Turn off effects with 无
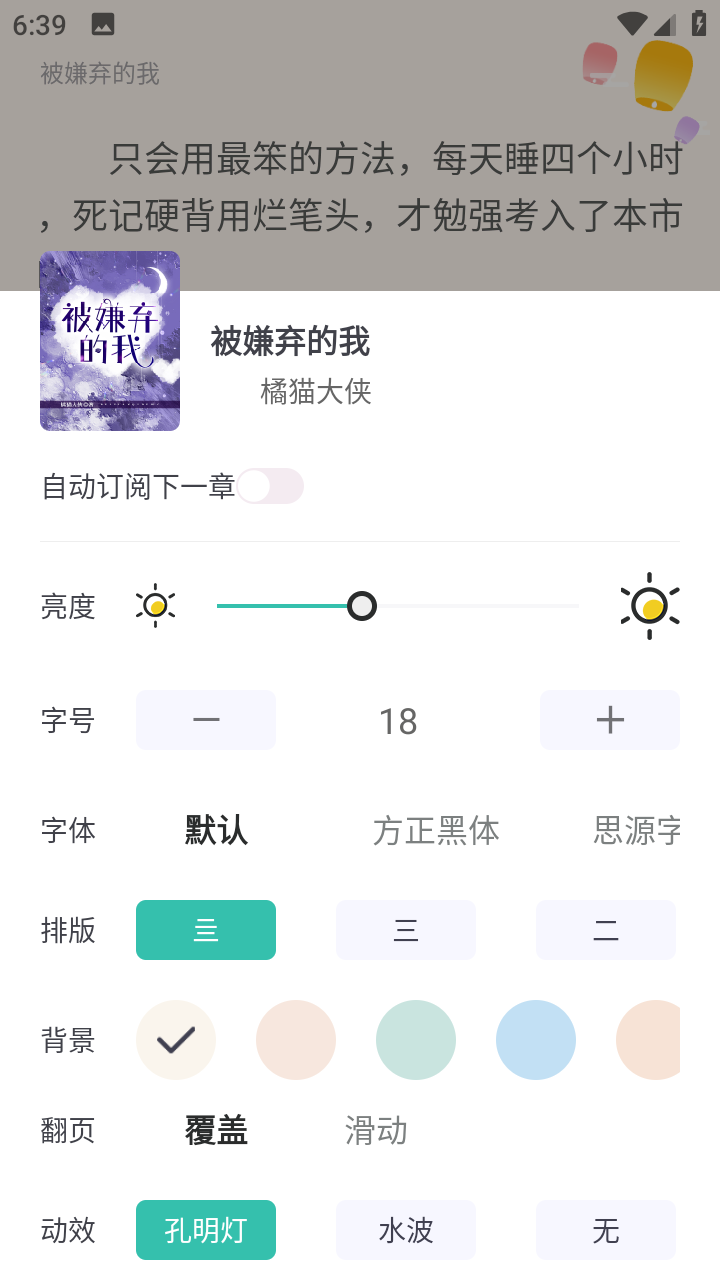The height and width of the screenshot is (1280, 720). coord(606,1230)
